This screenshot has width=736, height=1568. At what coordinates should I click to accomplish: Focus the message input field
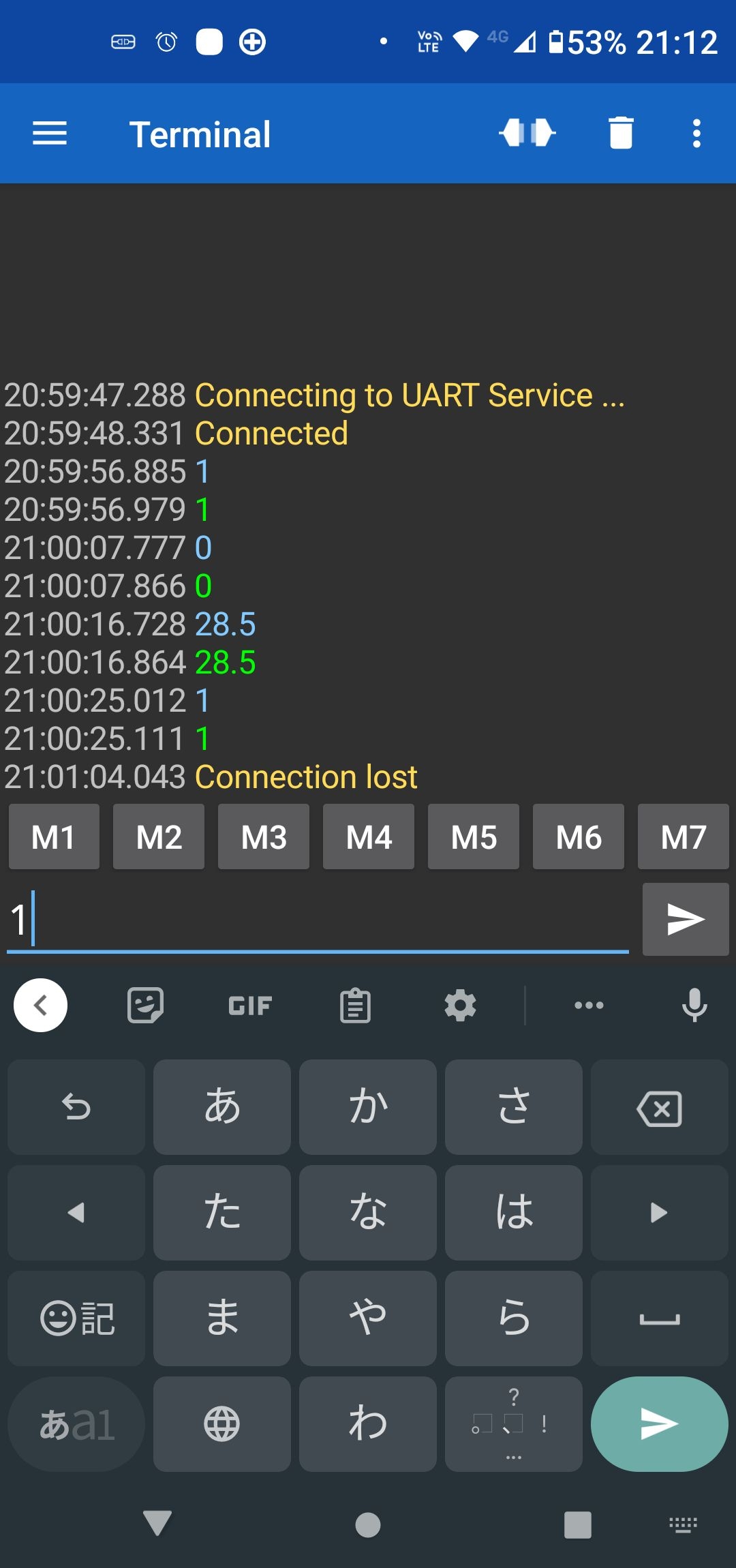pos(317,919)
